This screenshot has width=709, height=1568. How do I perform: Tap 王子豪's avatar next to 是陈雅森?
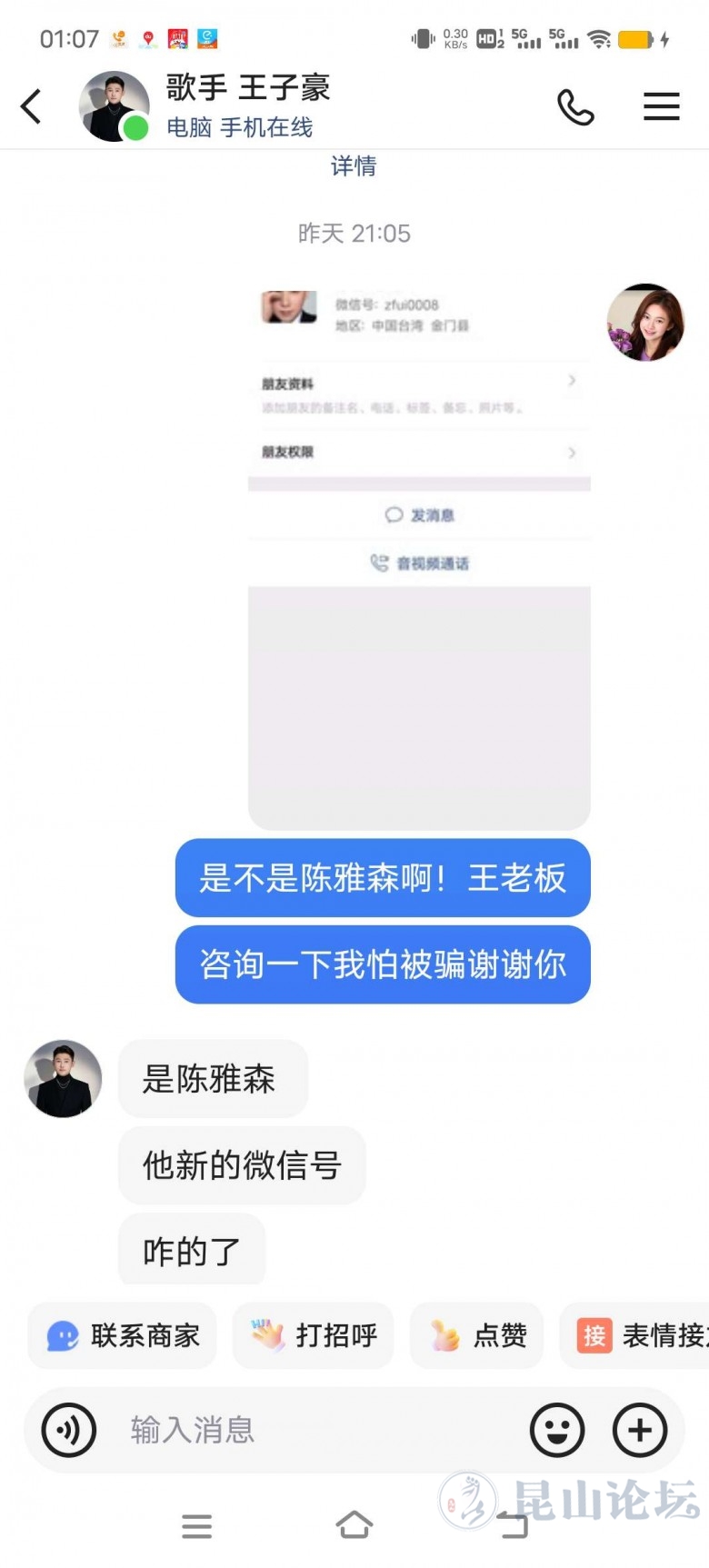(63, 1079)
